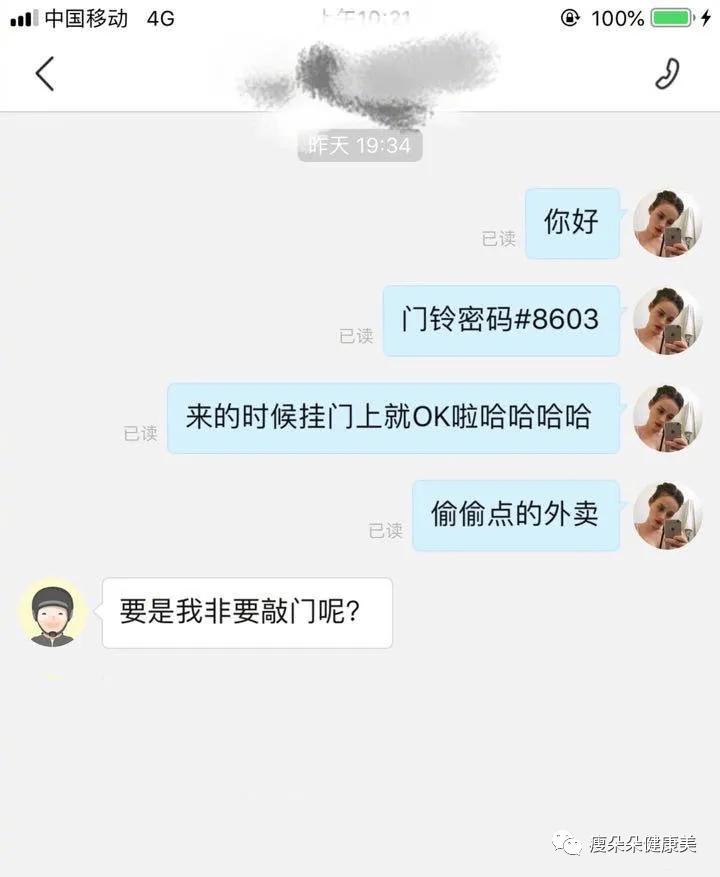Tap the back arrow to exit the chat
Screen dimensions: 720x877
[x=45, y=72]
